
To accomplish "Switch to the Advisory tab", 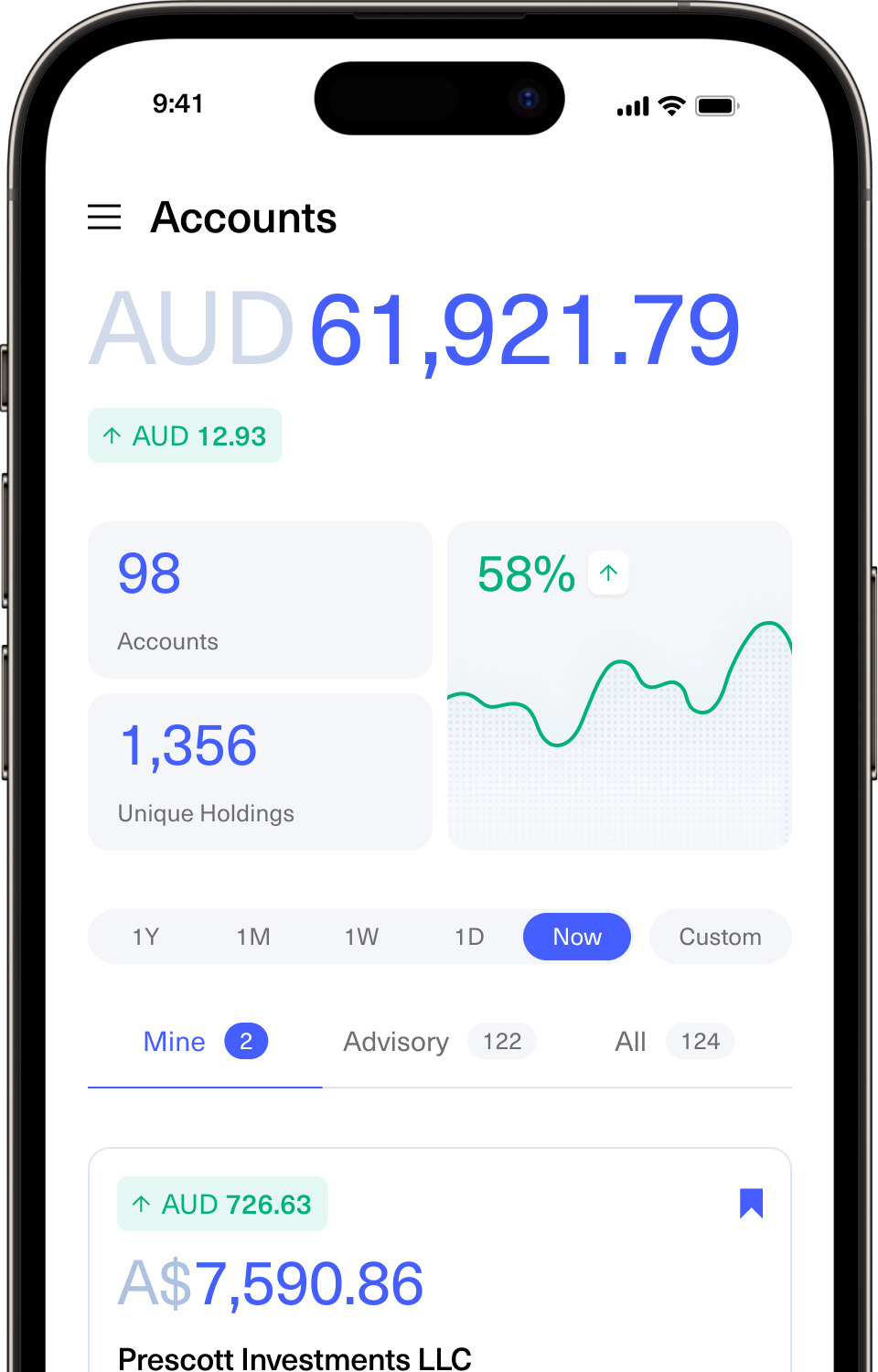I will [x=440, y=1042].
